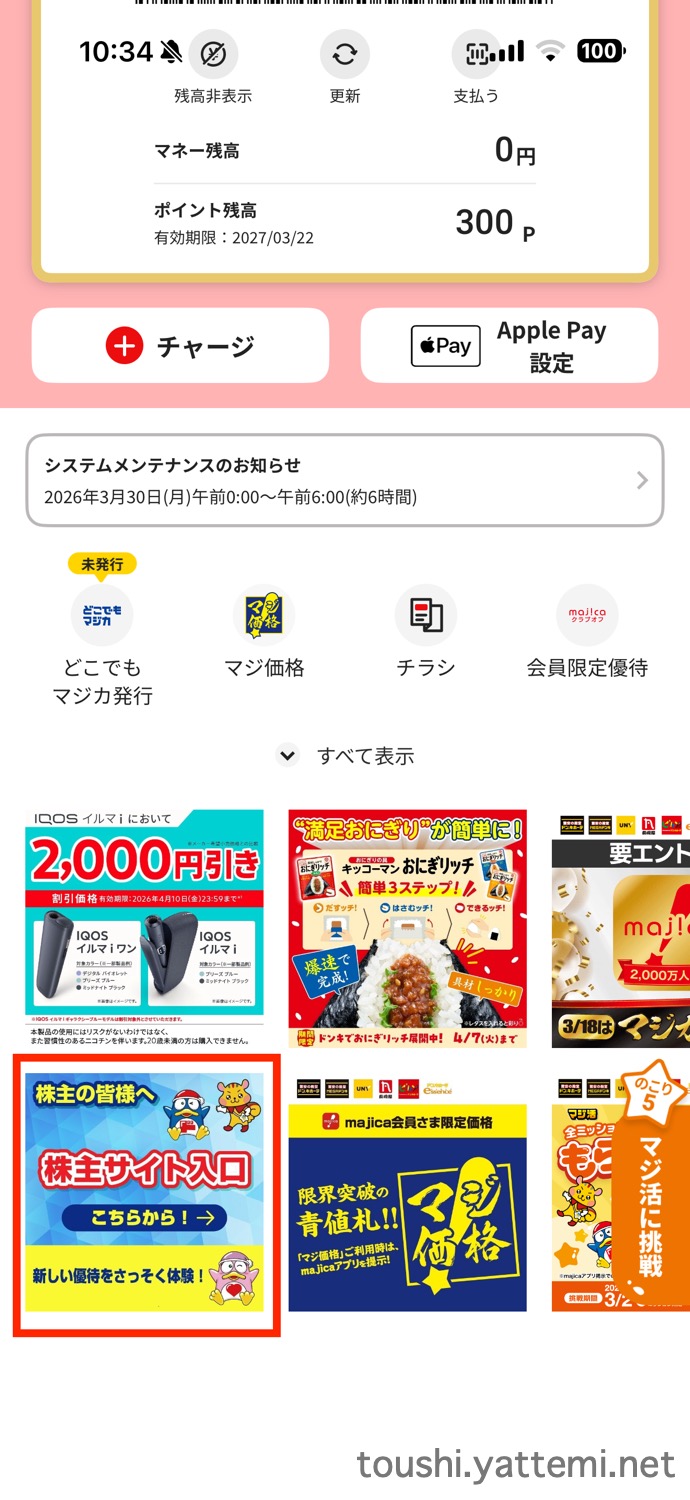This screenshot has height=1500, width=690.
Task: Open the 支払う payment barcode
Action: pyautogui.click(x=476, y=55)
